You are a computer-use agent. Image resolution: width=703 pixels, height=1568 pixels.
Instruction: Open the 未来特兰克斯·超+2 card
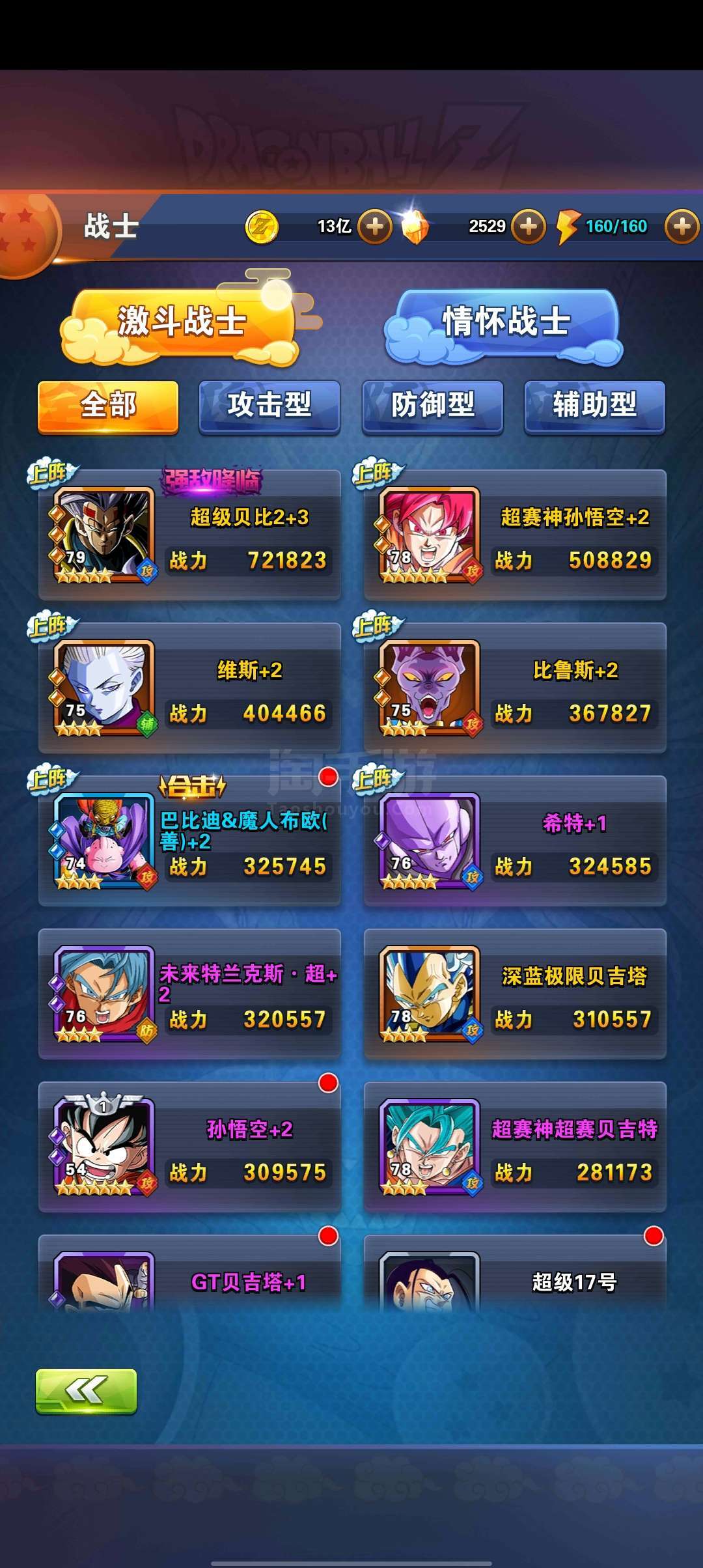coord(189,994)
